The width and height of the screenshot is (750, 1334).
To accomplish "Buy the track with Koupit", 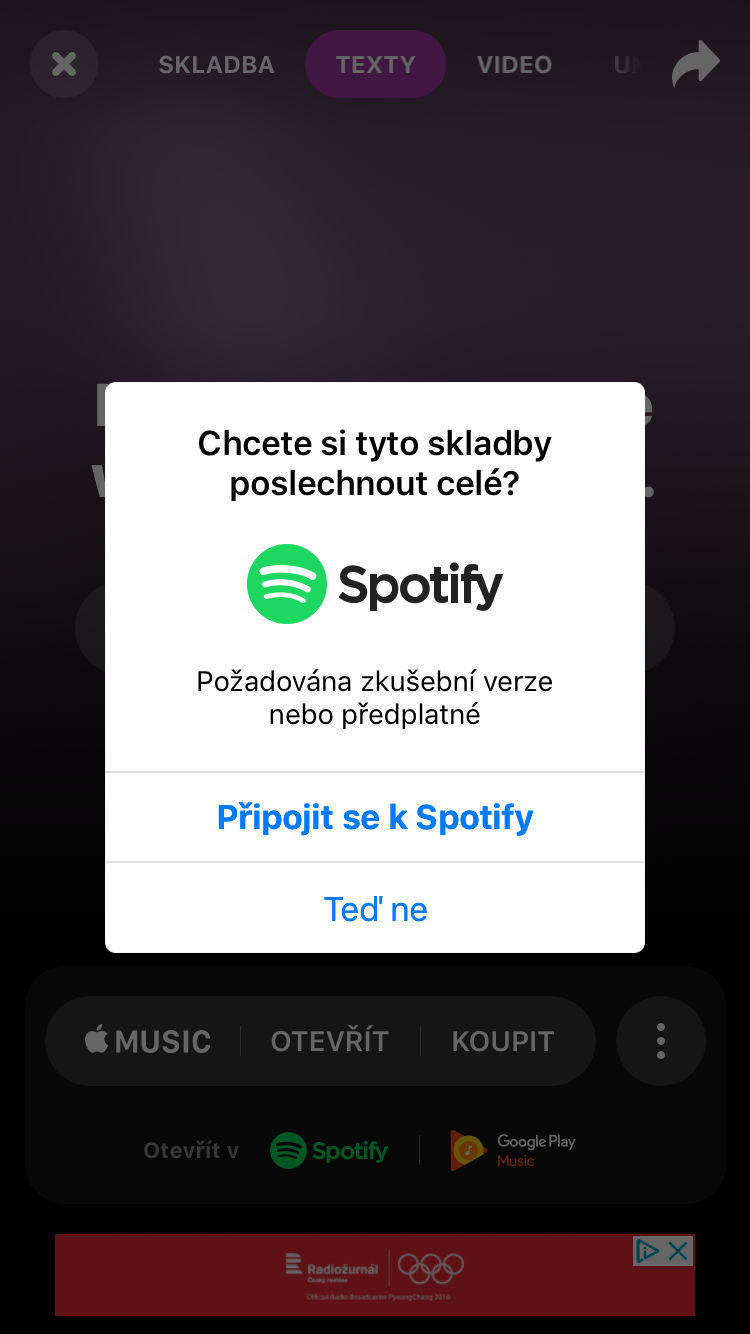I will tap(502, 1041).
